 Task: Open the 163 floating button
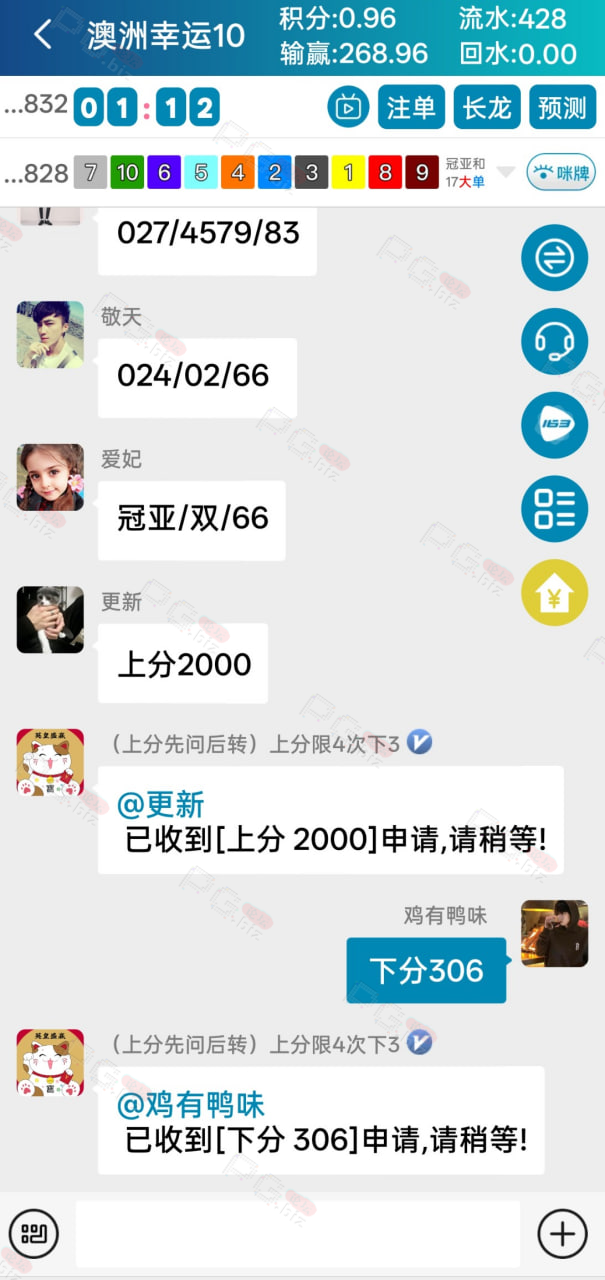click(555, 425)
